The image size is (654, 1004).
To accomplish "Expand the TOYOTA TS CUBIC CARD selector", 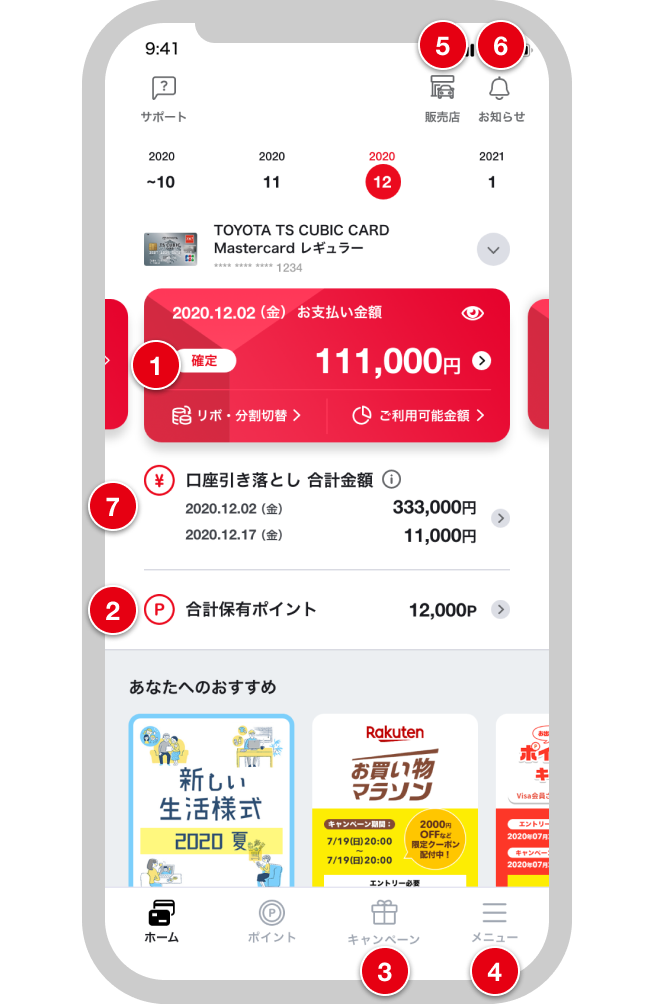I will (493, 248).
